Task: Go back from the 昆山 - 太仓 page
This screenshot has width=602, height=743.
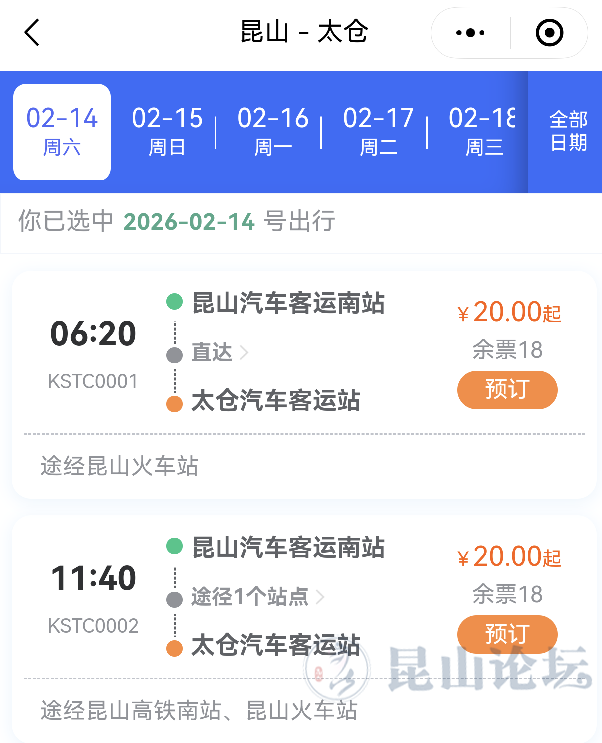Action: 32,33
